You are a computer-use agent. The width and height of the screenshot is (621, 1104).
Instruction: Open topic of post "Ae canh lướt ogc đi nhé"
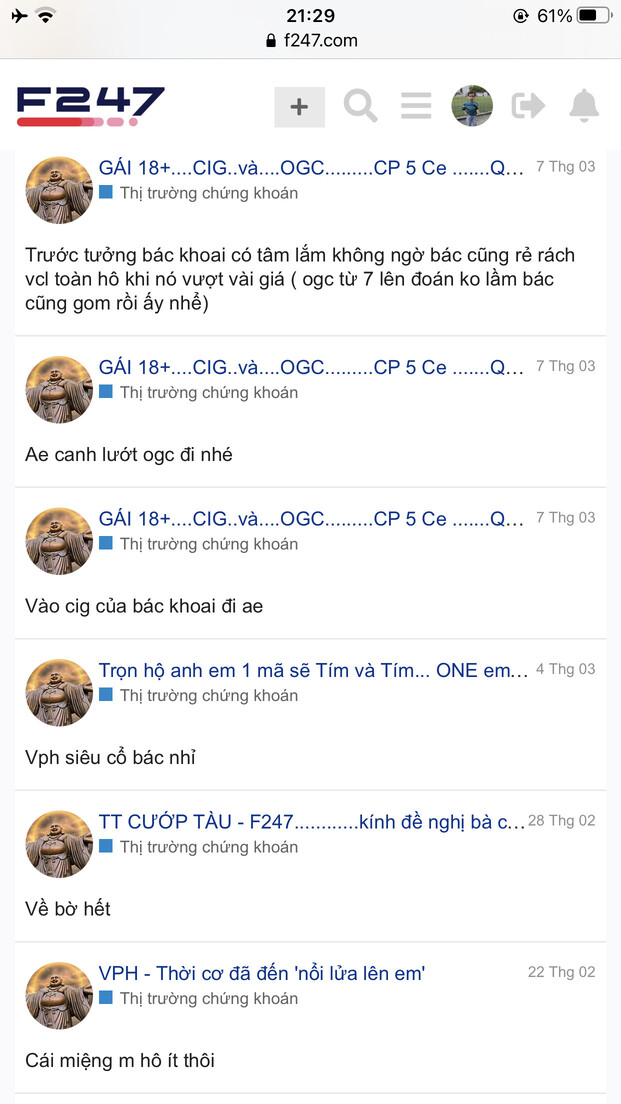click(x=310, y=367)
